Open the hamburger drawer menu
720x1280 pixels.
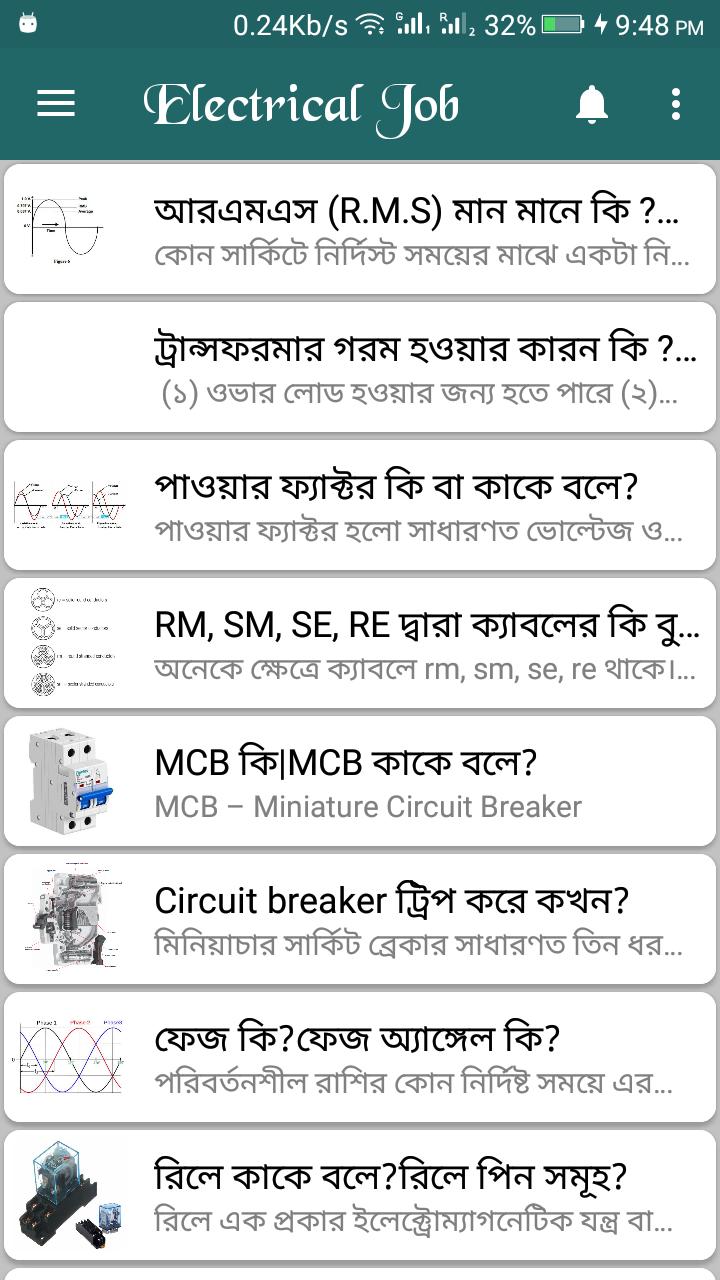coord(56,104)
